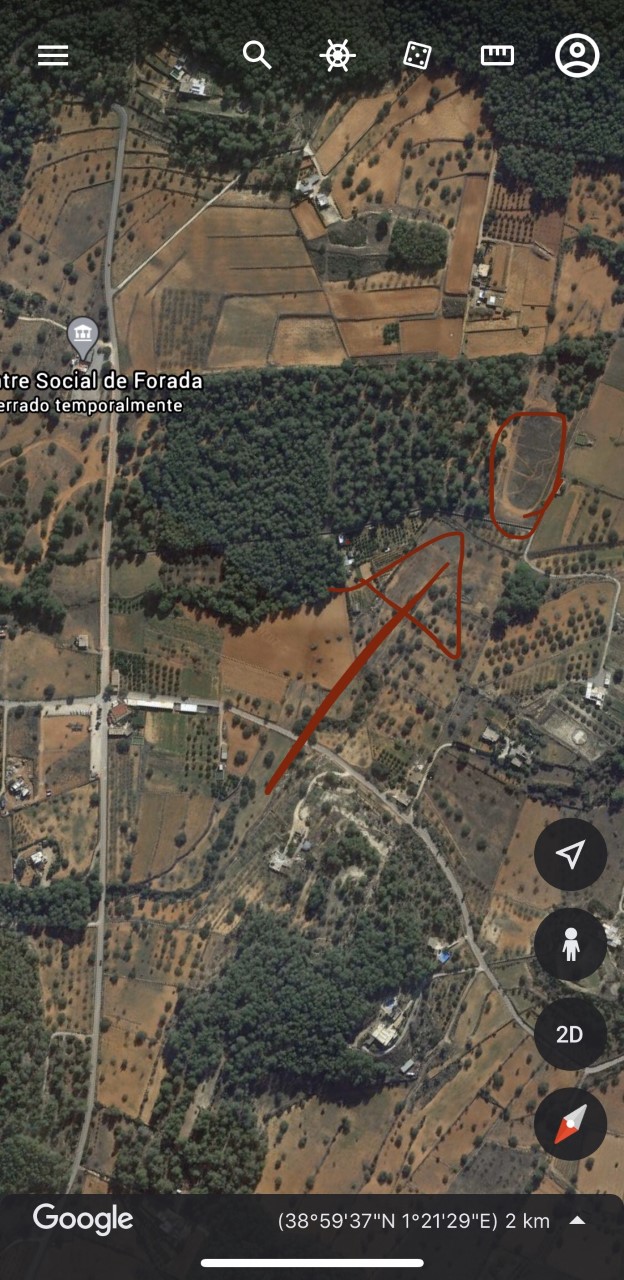624x1280 pixels.
Task: Switch to the 2D view
Action: pos(570,1034)
